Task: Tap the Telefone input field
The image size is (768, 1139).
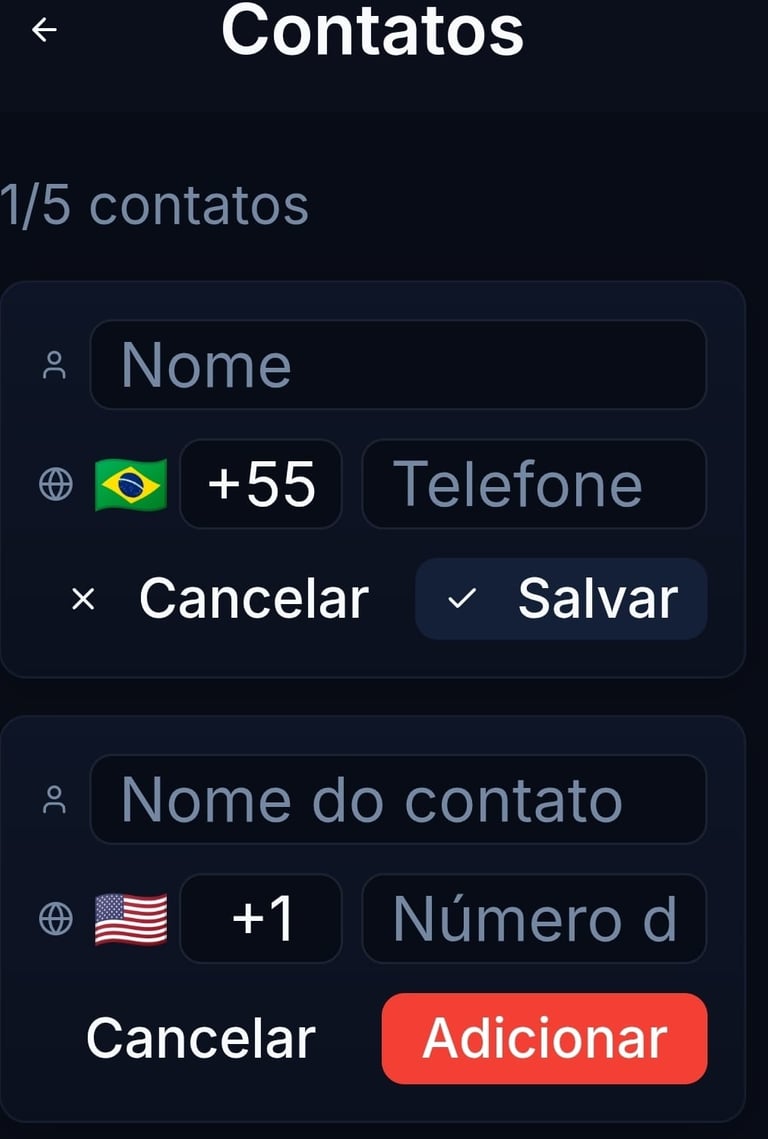Action: (534, 484)
